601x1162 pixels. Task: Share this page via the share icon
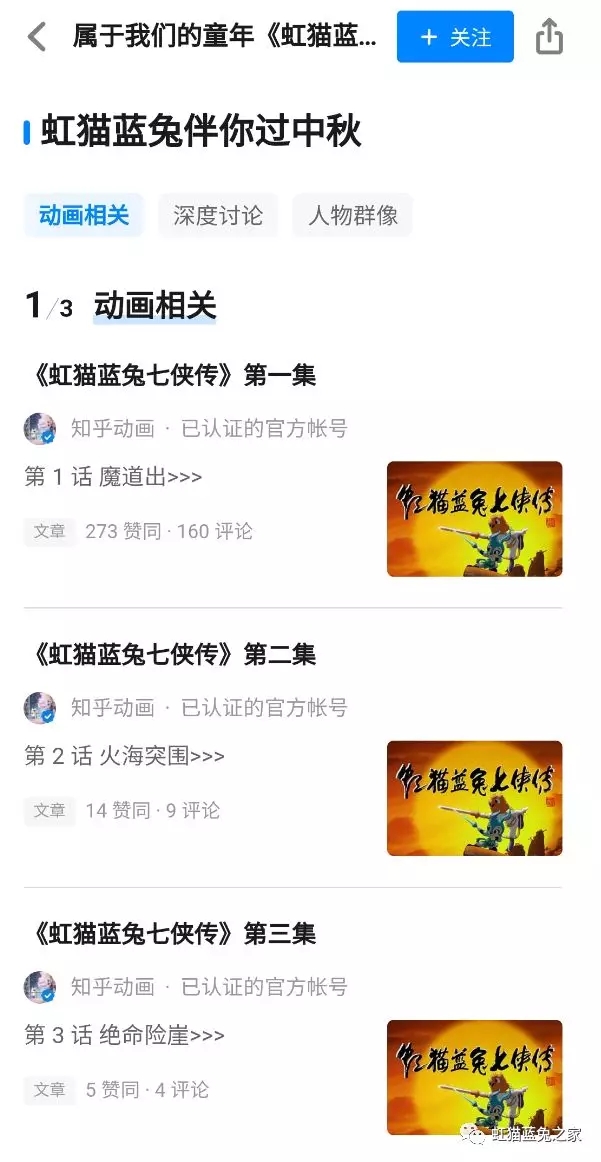pyautogui.click(x=549, y=36)
